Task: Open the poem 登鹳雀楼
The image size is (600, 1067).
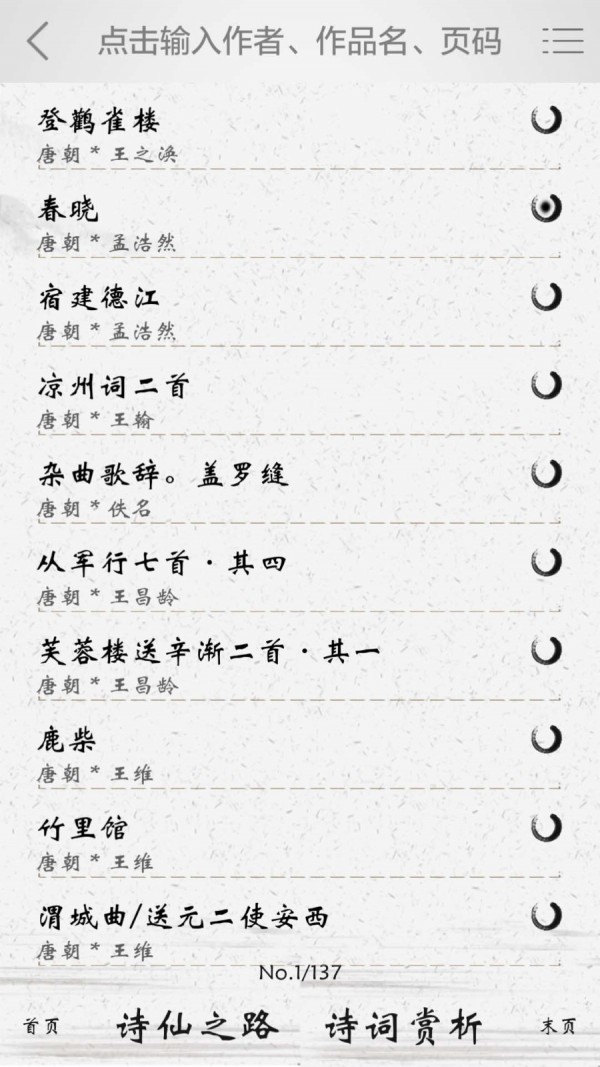Action: pyautogui.click(x=99, y=122)
